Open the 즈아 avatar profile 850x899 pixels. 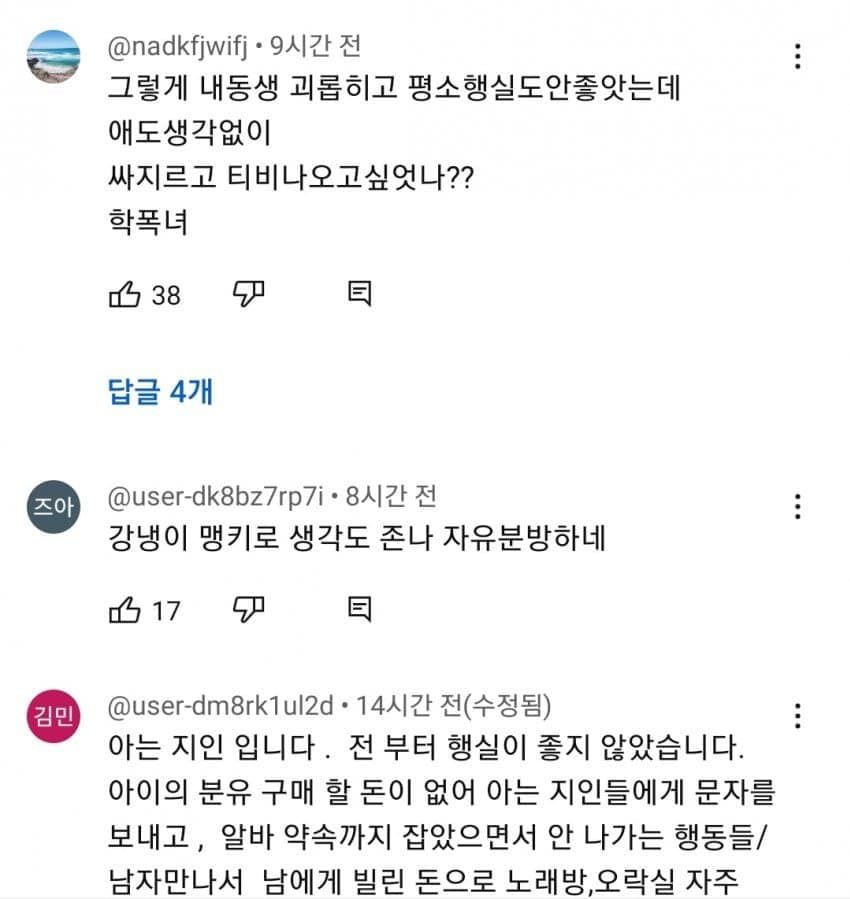tap(52, 508)
